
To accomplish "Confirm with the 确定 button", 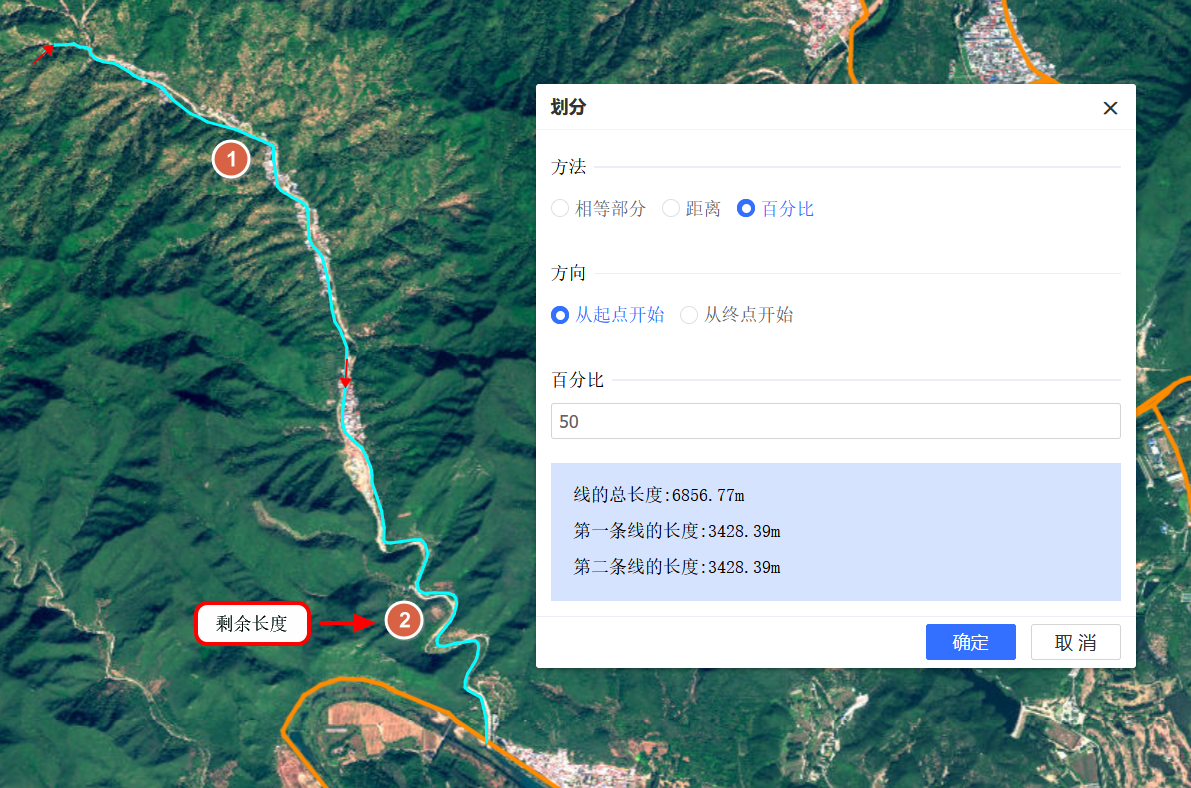I will (970, 642).
